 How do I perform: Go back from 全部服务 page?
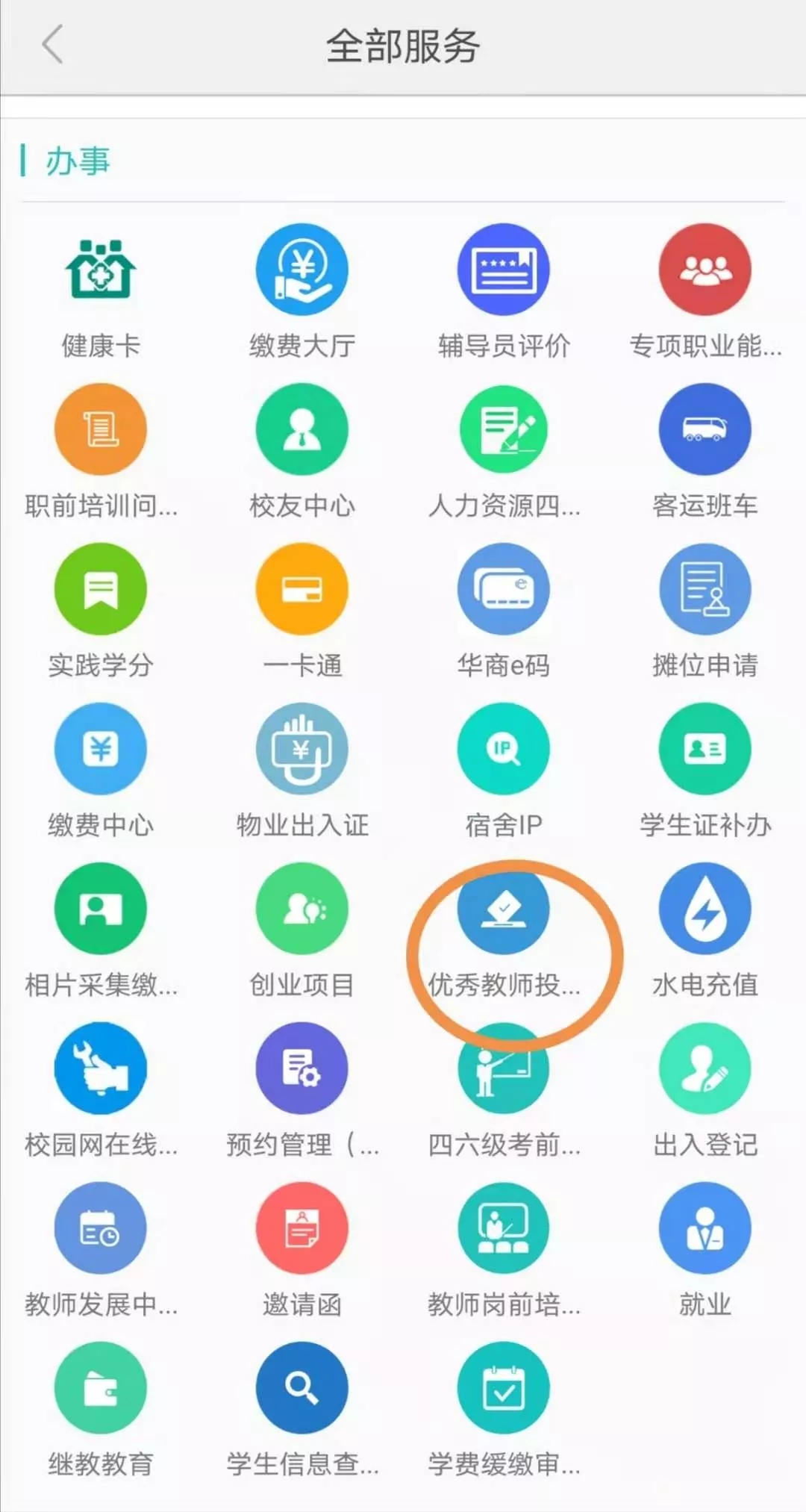tap(52, 45)
